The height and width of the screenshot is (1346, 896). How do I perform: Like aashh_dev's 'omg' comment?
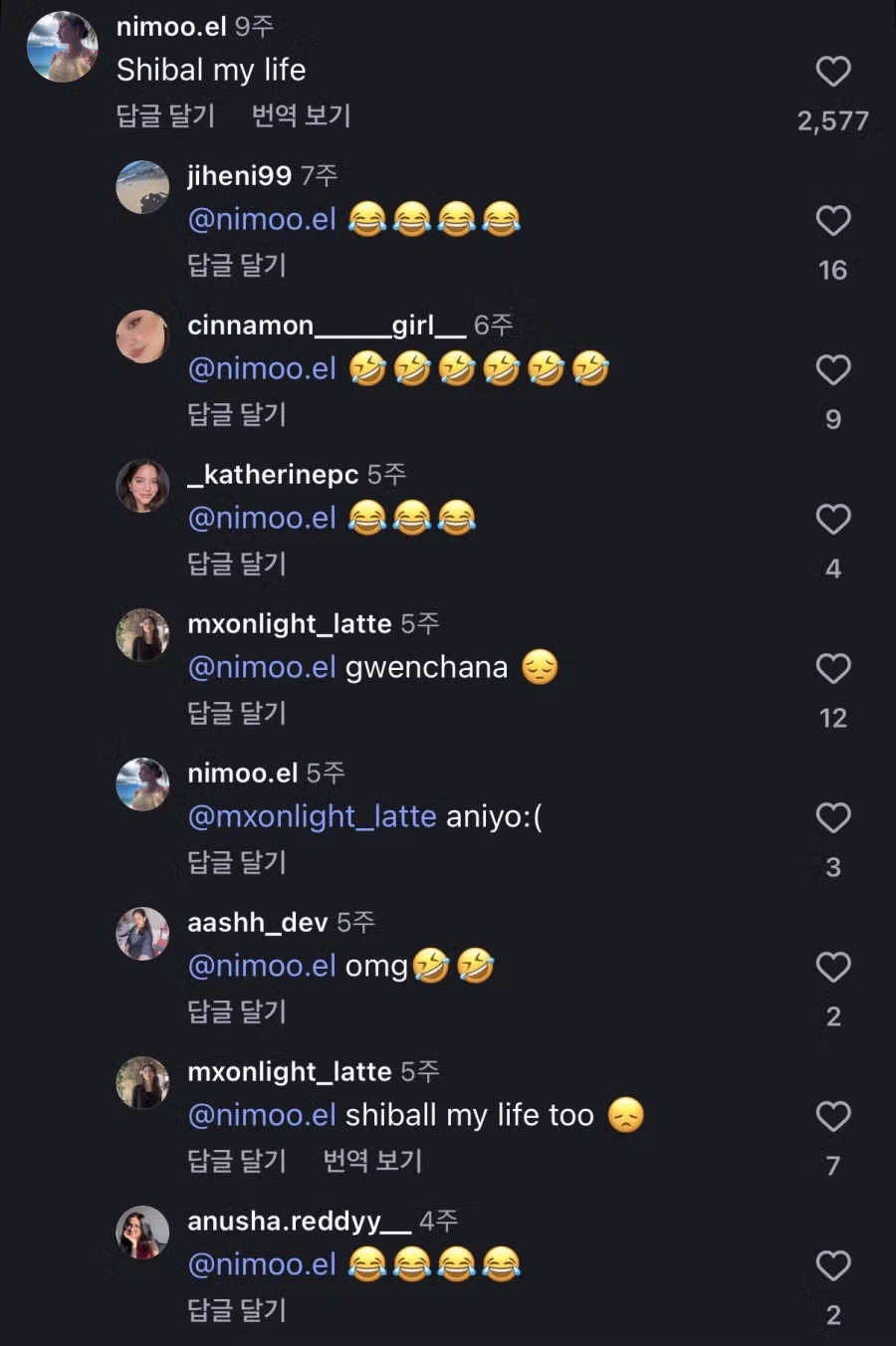click(x=832, y=968)
